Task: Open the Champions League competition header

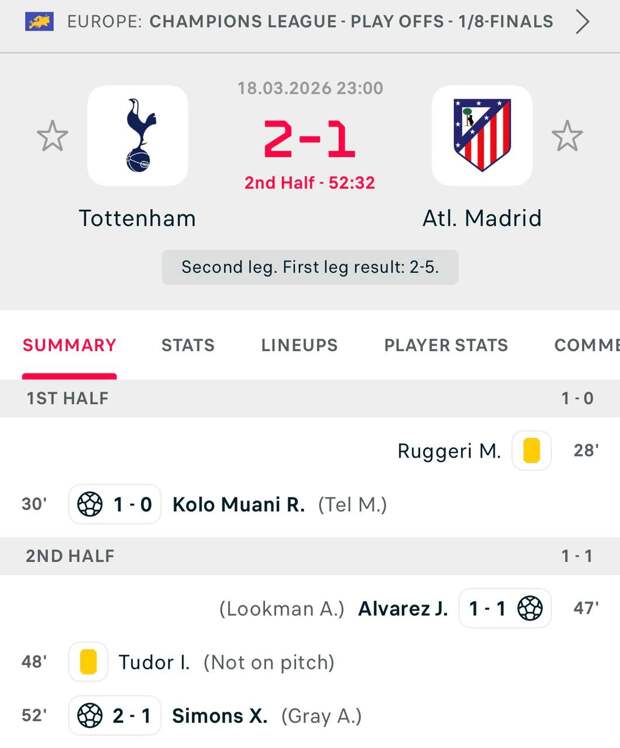Action: [x=310, y=21]
